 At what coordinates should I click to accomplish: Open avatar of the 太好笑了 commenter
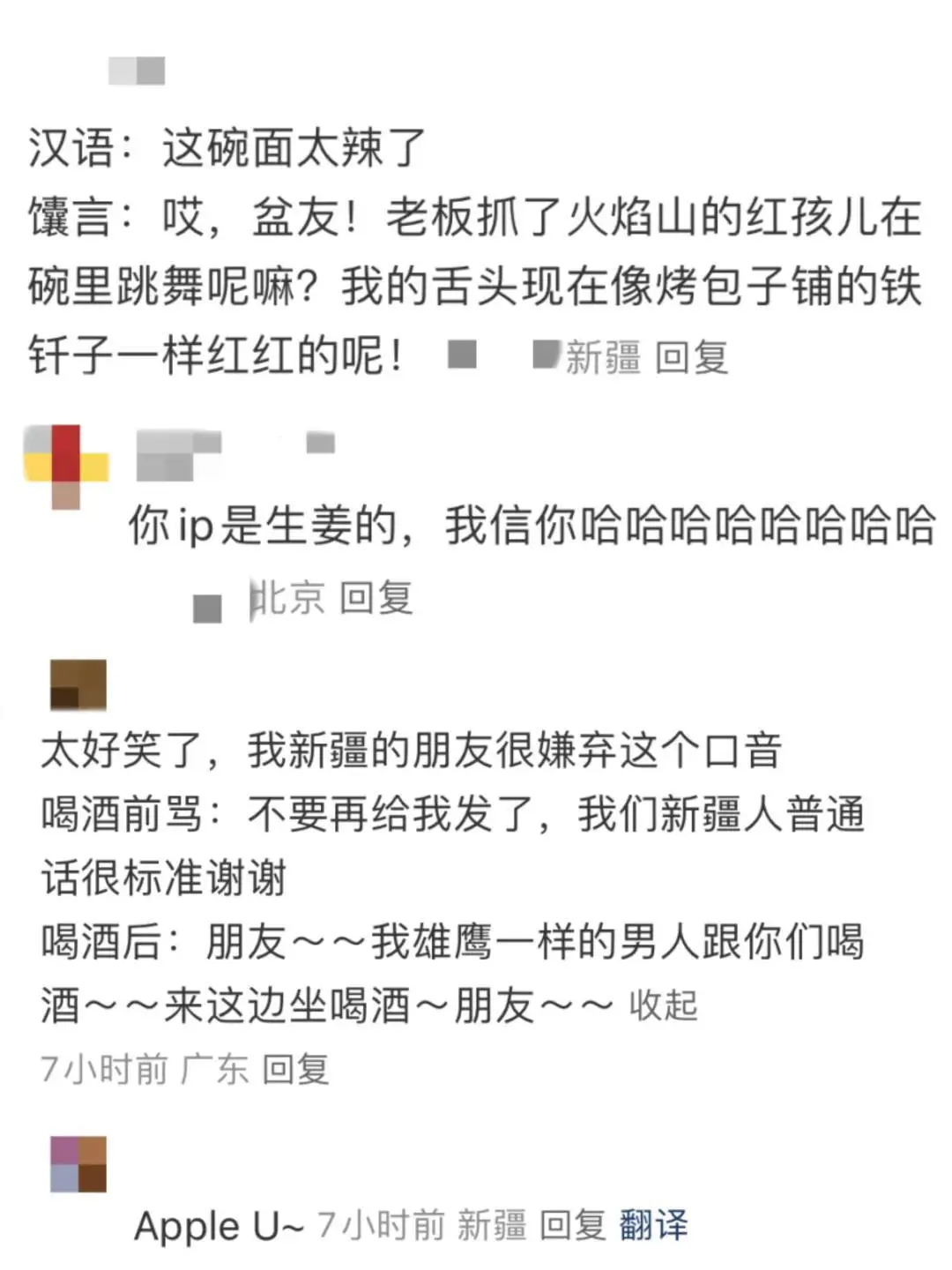click(78, 684)
